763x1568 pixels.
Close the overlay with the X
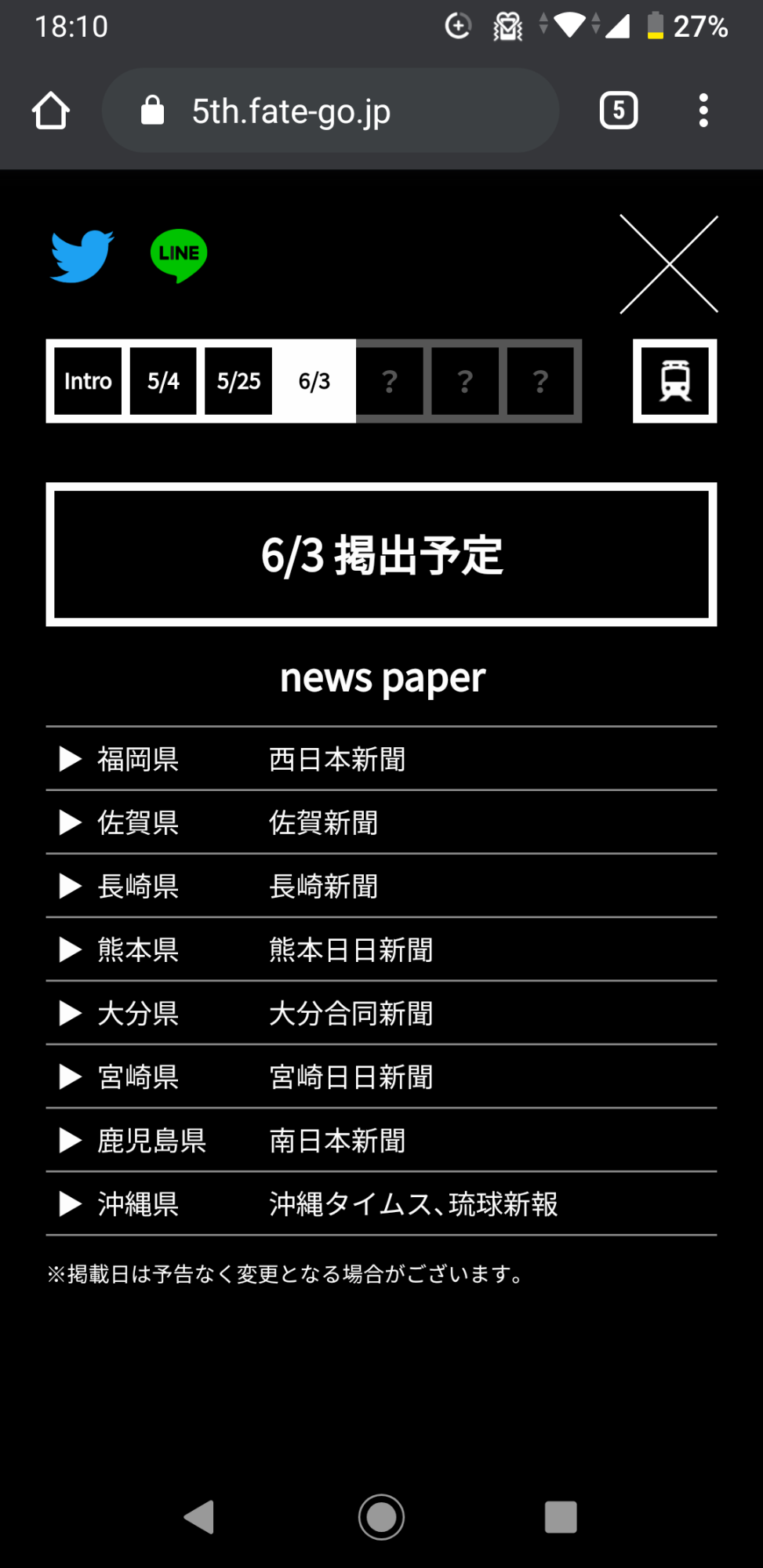coord(668,264)
